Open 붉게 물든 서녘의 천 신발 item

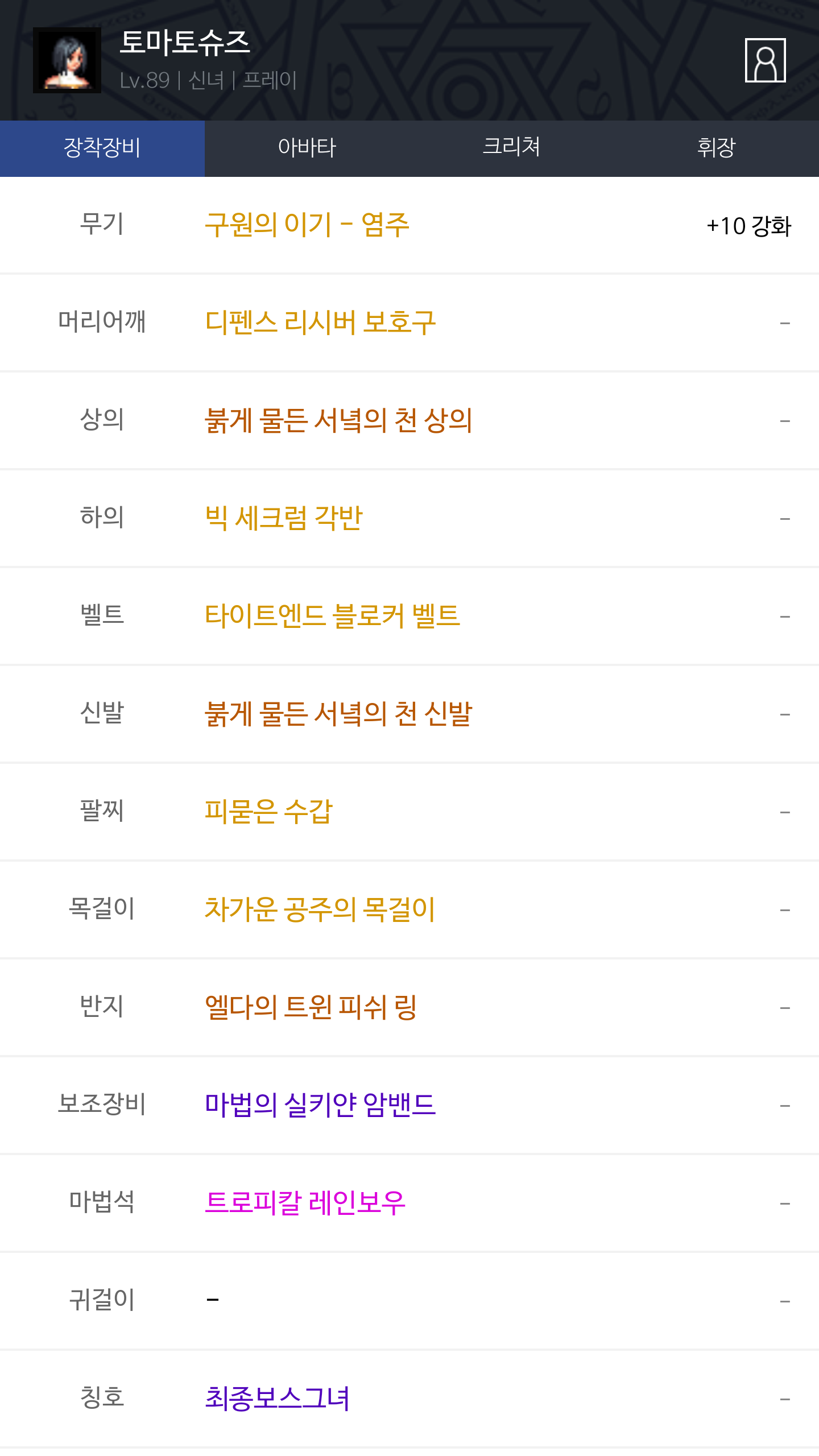click(x=338, y=714)
